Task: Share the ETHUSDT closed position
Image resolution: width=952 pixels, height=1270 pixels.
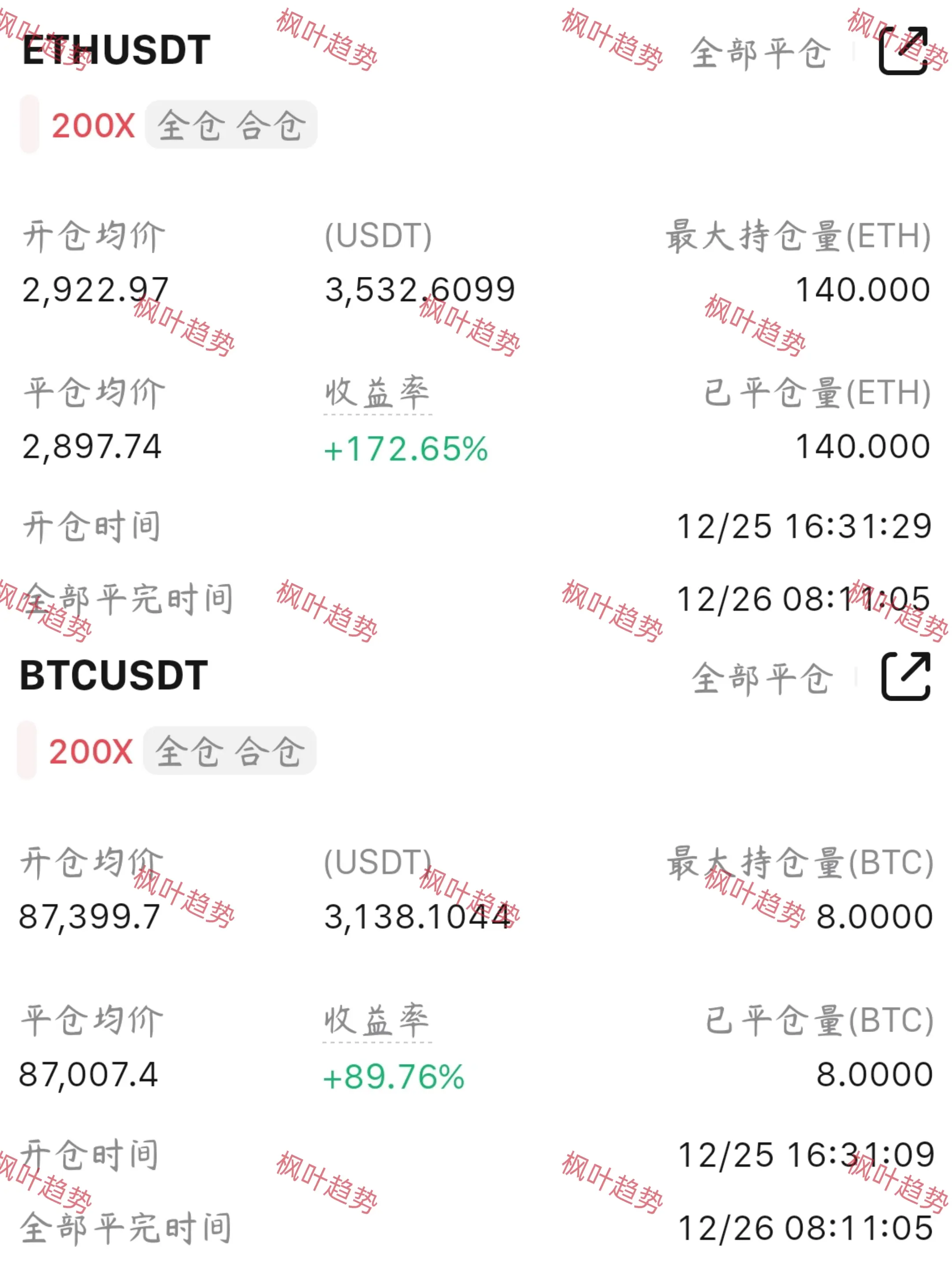Action: click(903, 51)
